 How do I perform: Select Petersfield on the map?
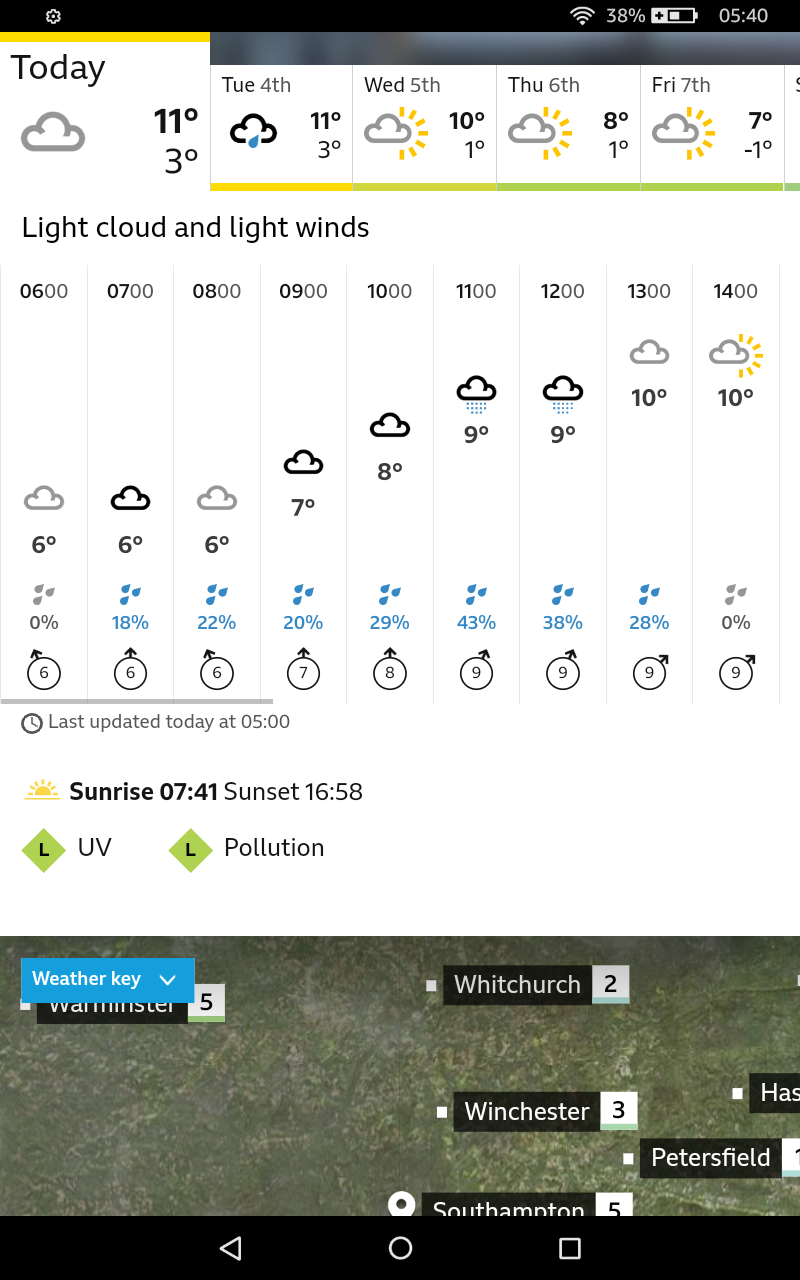pyautogui.click(x=710, y=1158)
